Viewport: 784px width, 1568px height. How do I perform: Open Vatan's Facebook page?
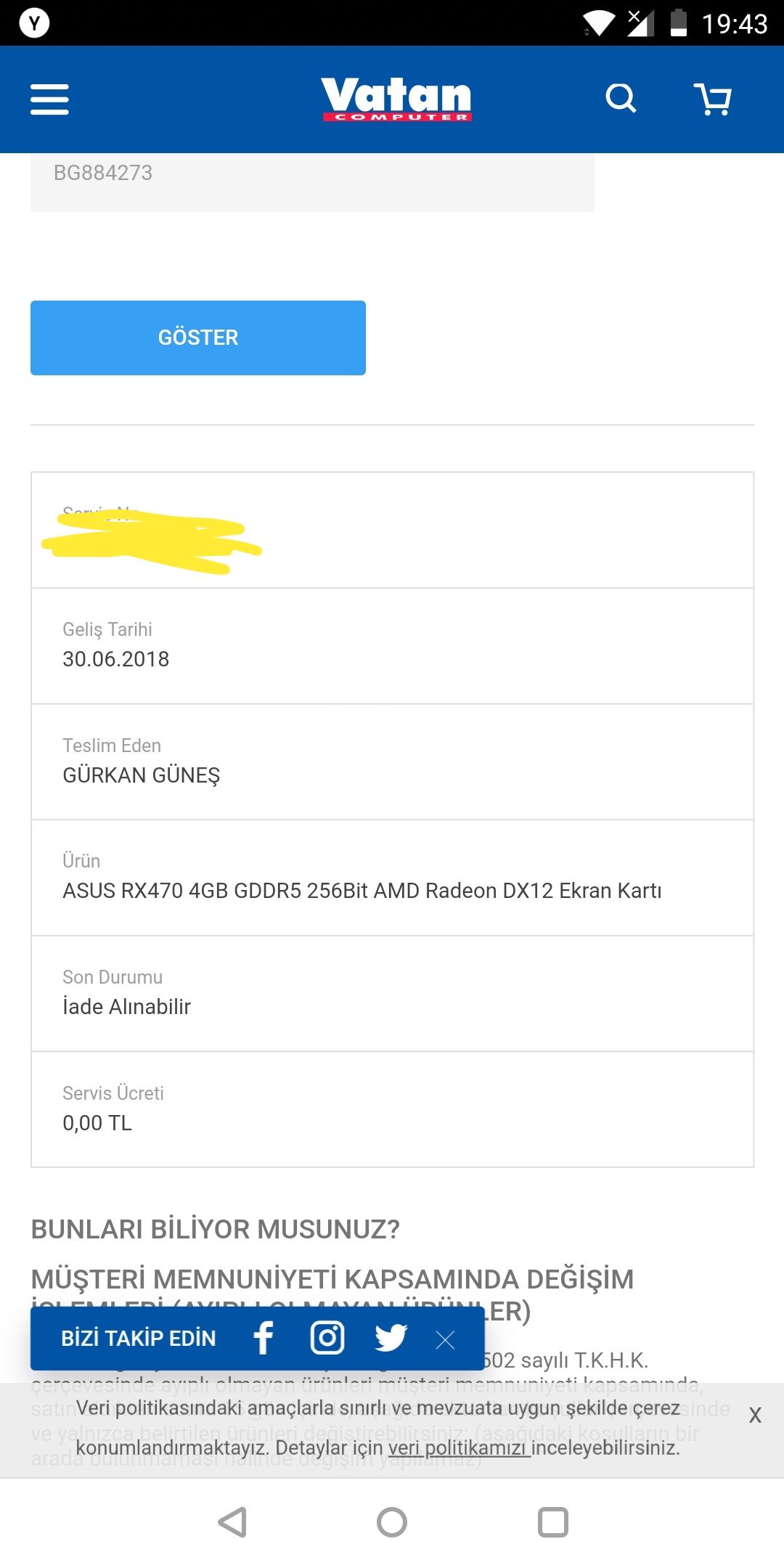click(x=264, y=1337)
